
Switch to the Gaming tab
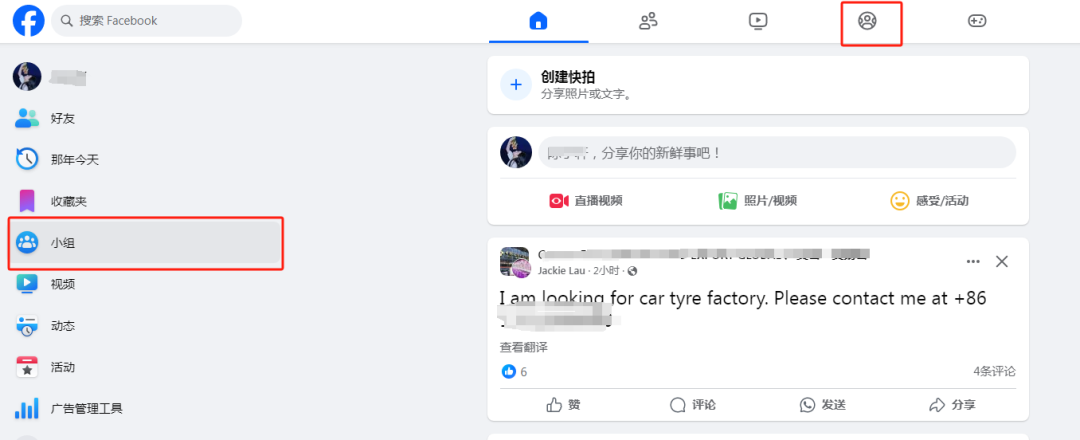(977, 21)
